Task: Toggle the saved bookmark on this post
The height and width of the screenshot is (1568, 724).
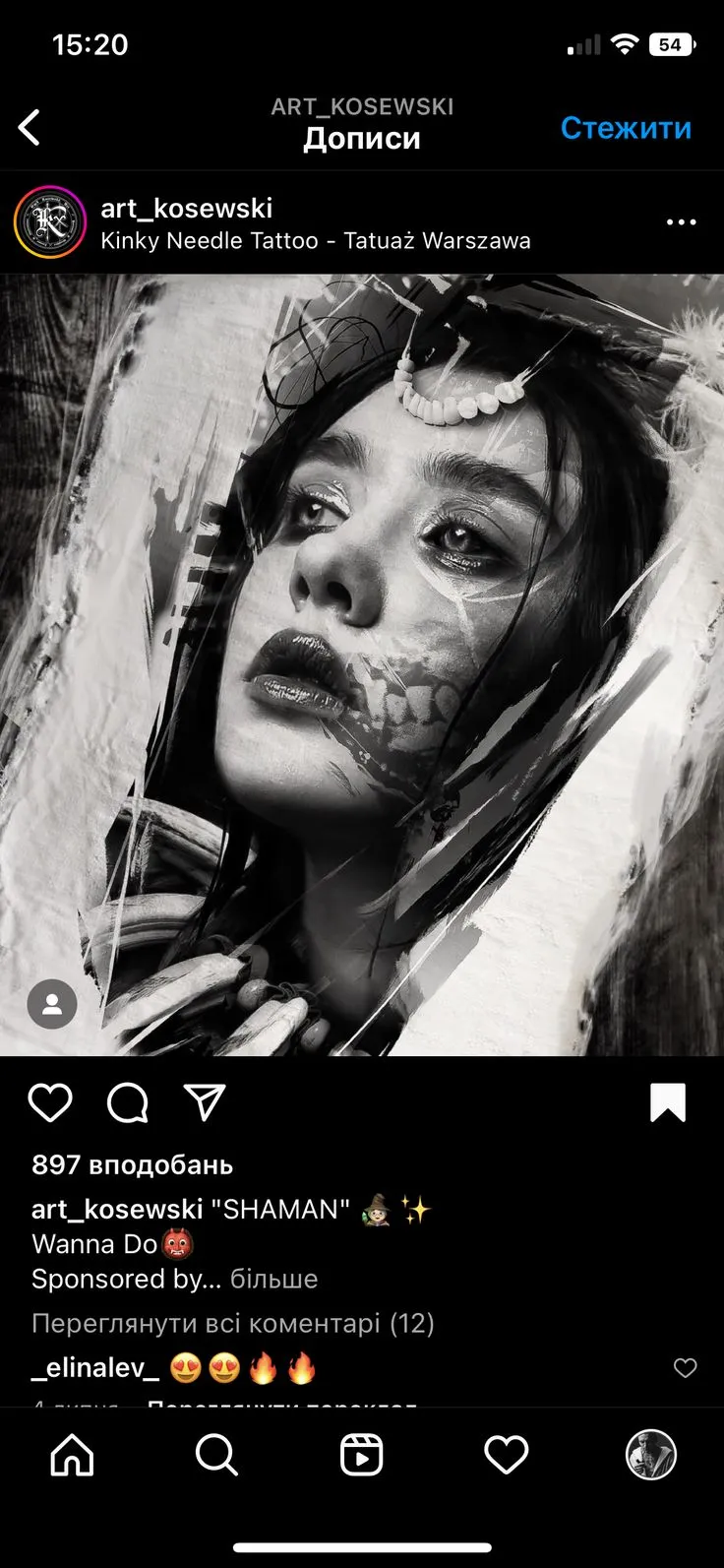Action: pos(668,1103)
